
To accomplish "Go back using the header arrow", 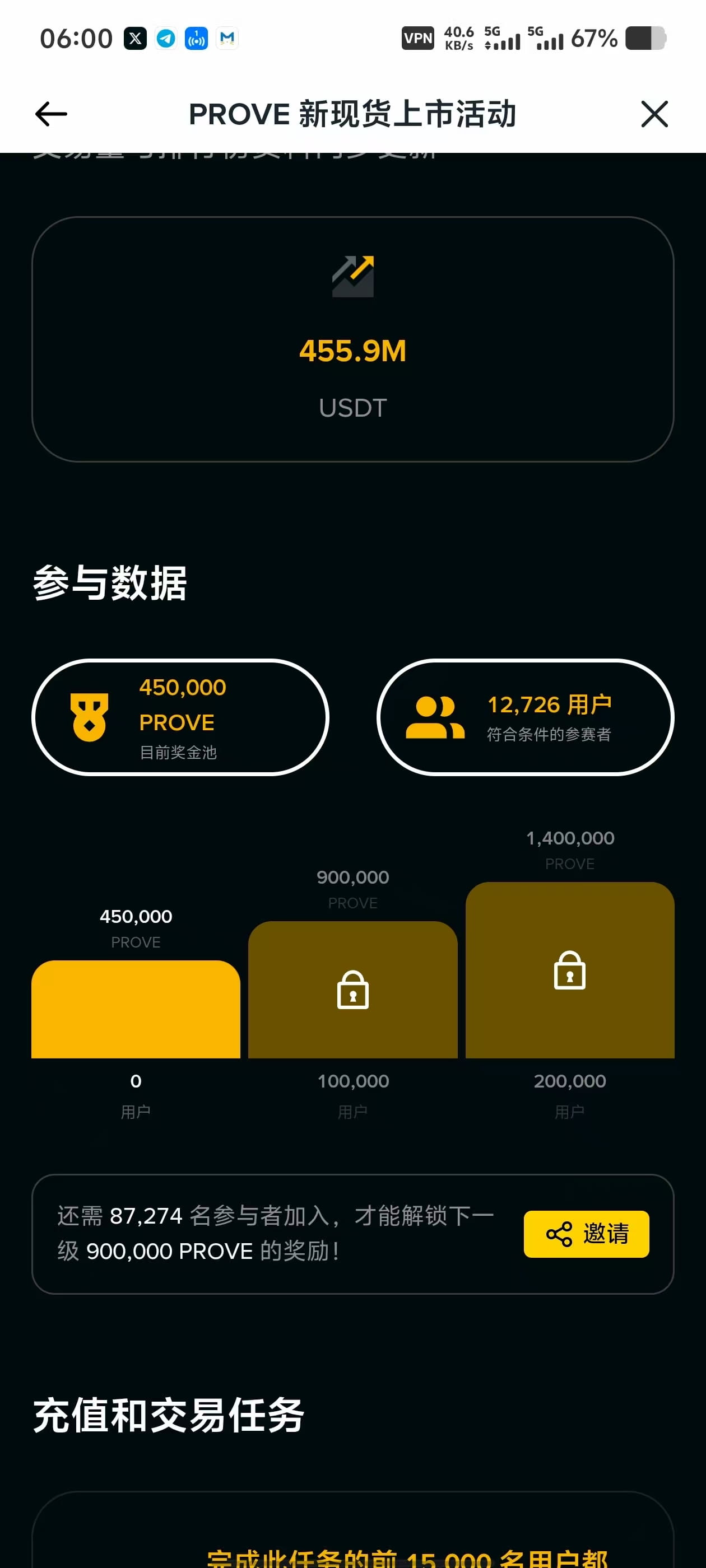I will tap(51, 114).
